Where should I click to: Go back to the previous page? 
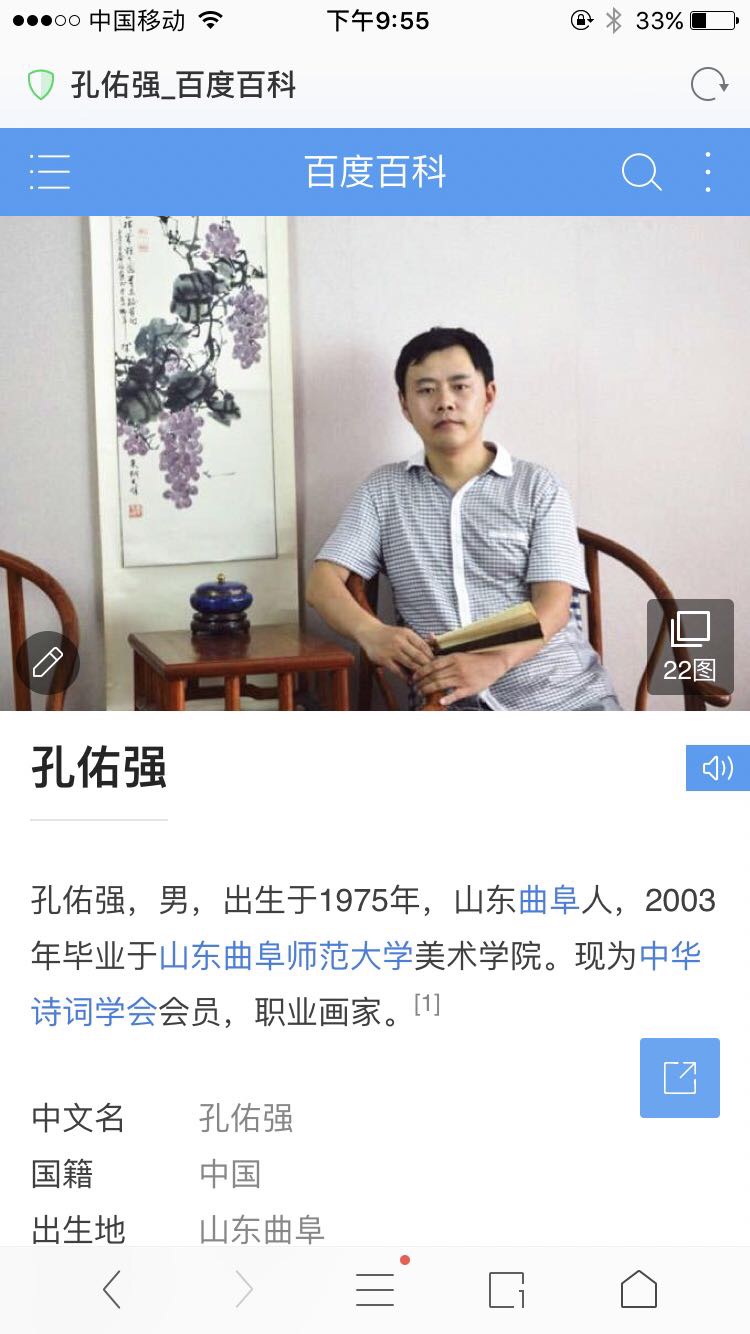(x=112, y=1290)
